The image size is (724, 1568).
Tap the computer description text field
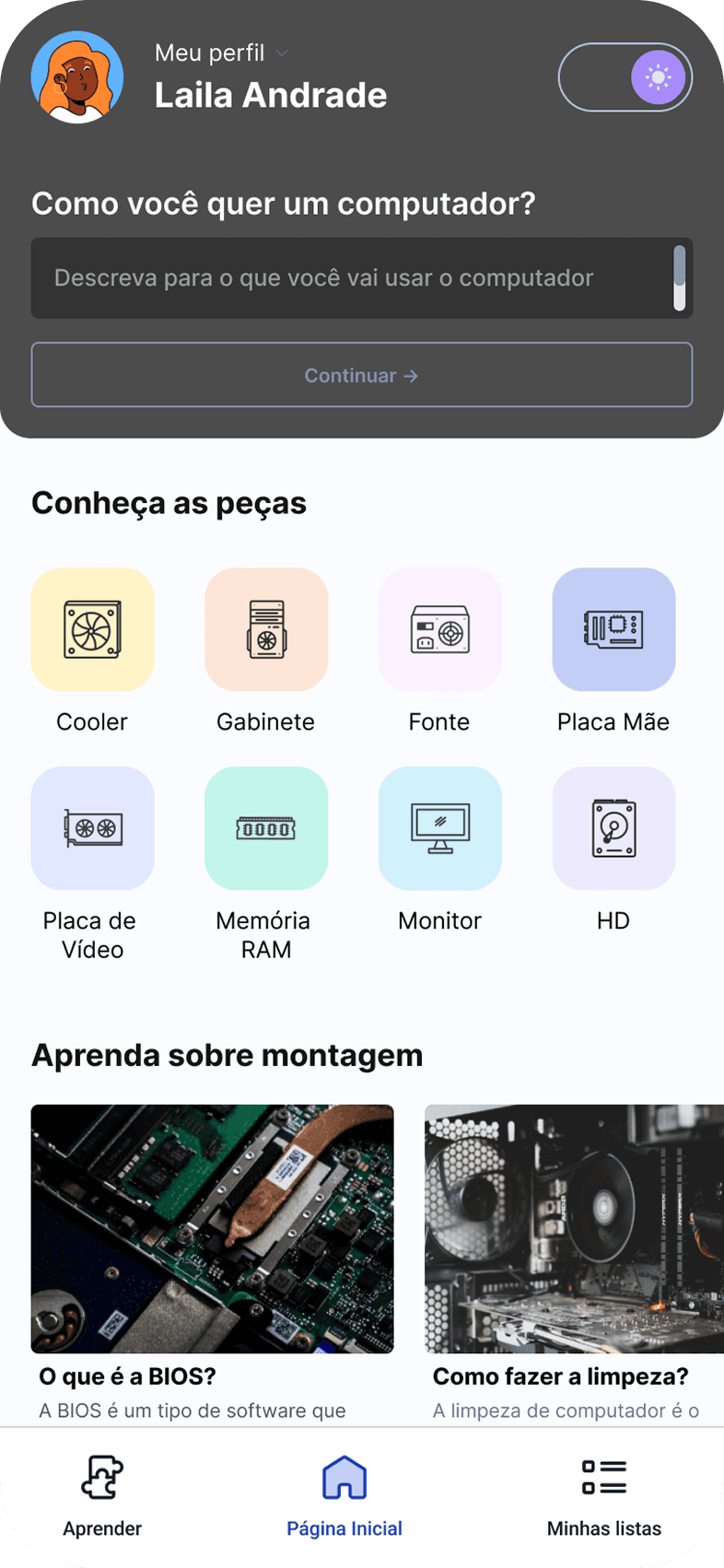click(352, 278)
